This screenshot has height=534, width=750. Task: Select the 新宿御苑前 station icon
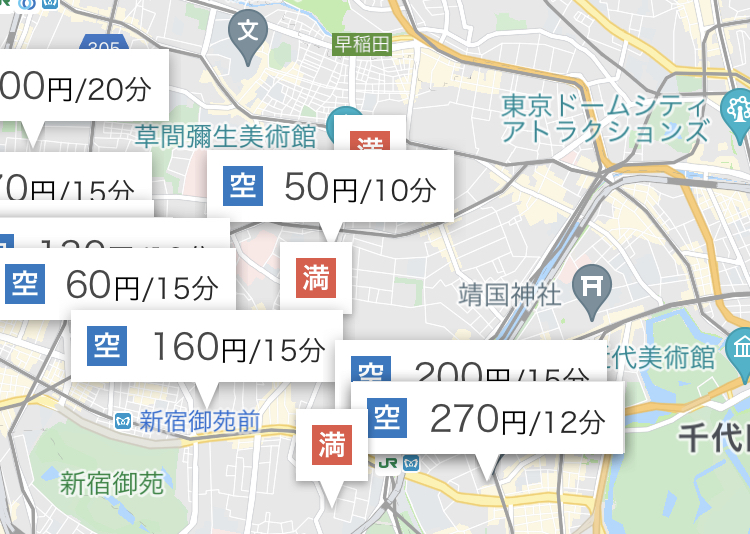[x=123, y=422]
